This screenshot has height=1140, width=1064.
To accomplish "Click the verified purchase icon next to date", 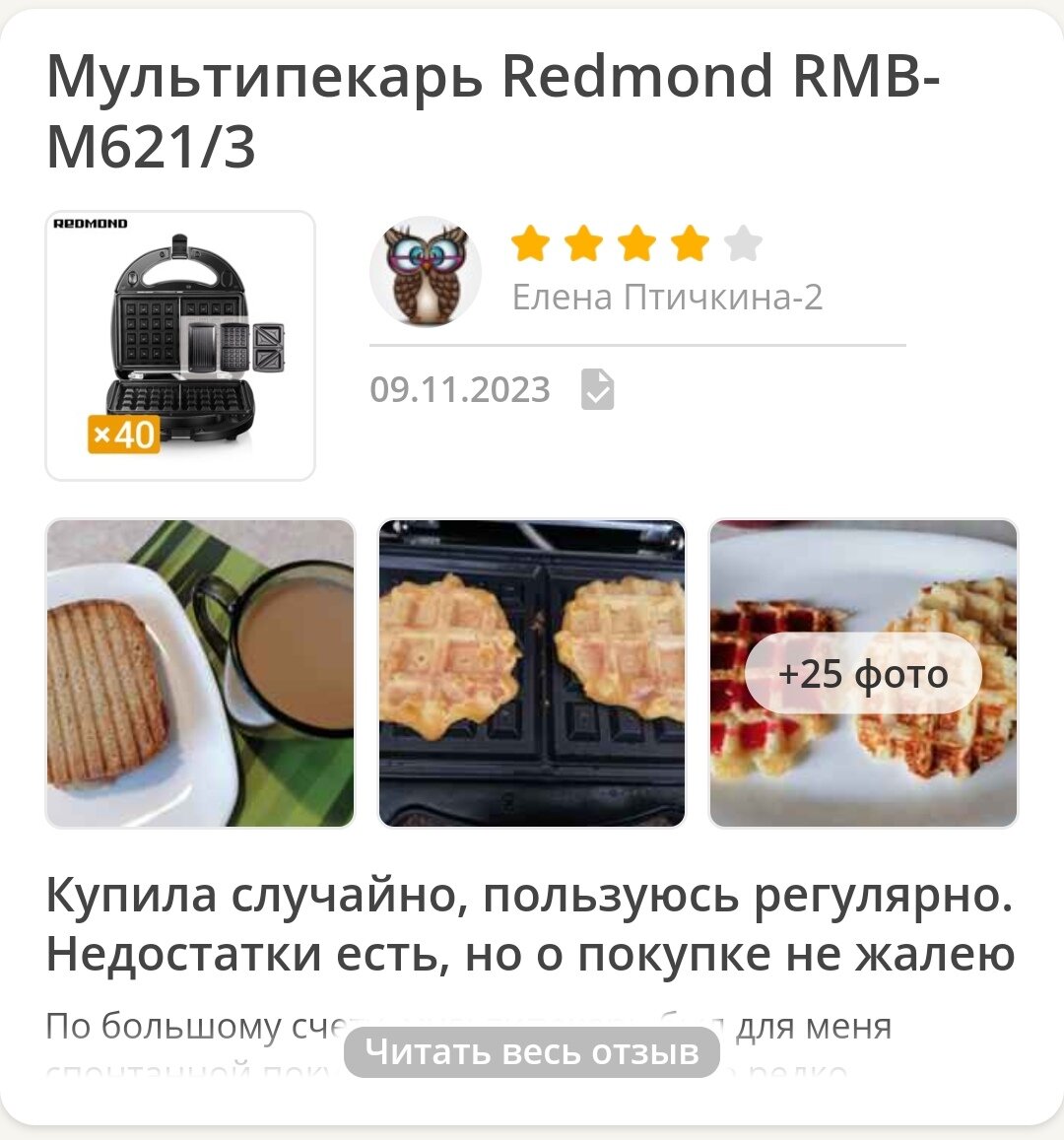I will point(595,390).
